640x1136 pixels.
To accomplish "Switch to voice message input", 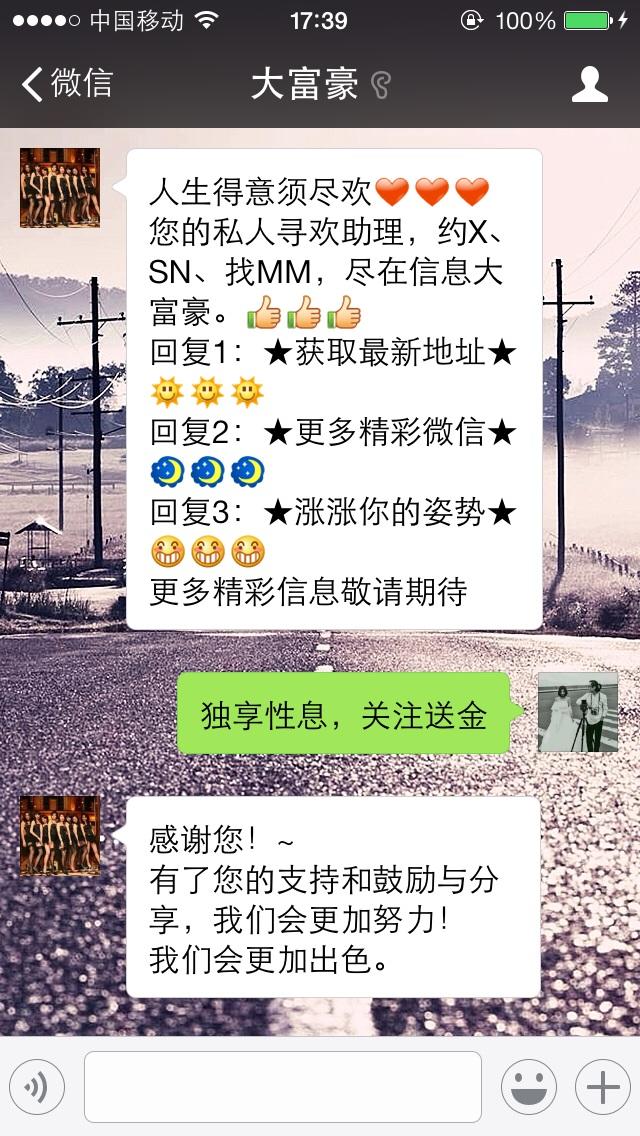I will [37, 1087].
